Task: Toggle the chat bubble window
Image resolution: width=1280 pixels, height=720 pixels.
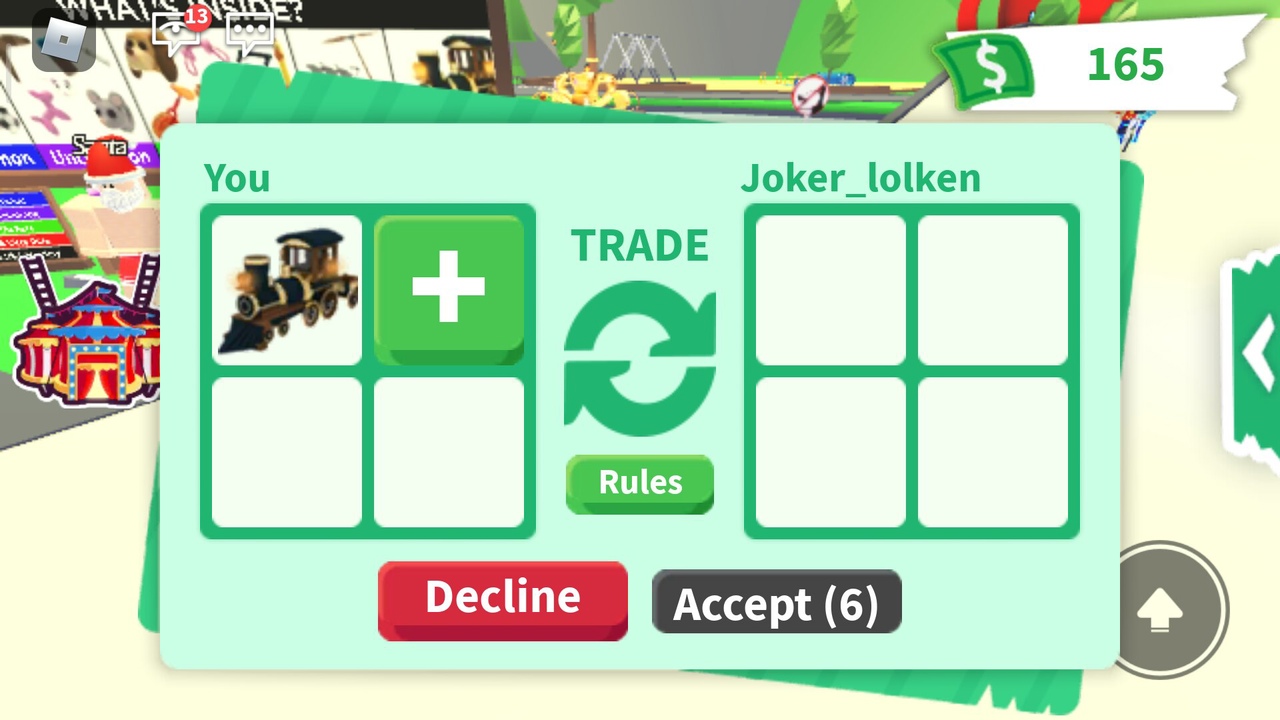Action: coord(250,33)
